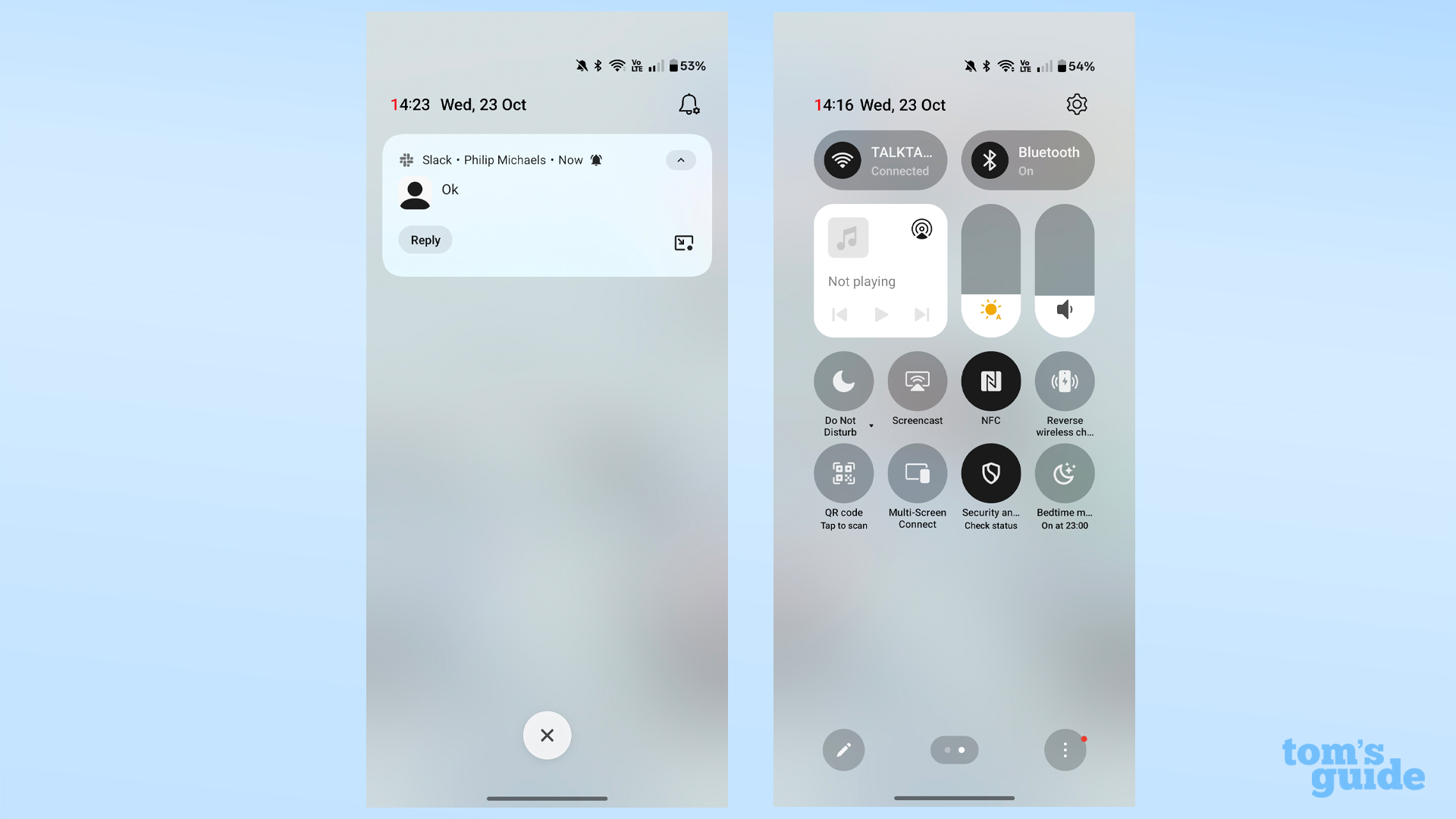The height and width of the screenshot is (819, 1456).
Task: Start Screencast from quick settings
Action: tap(917, 381)
